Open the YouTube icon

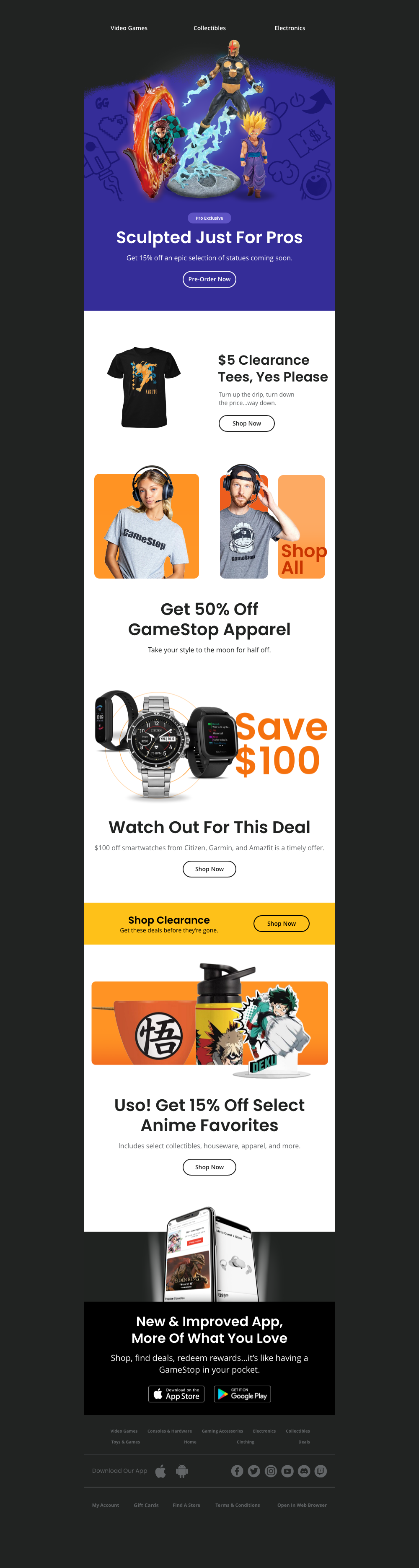coord(287,1471)
